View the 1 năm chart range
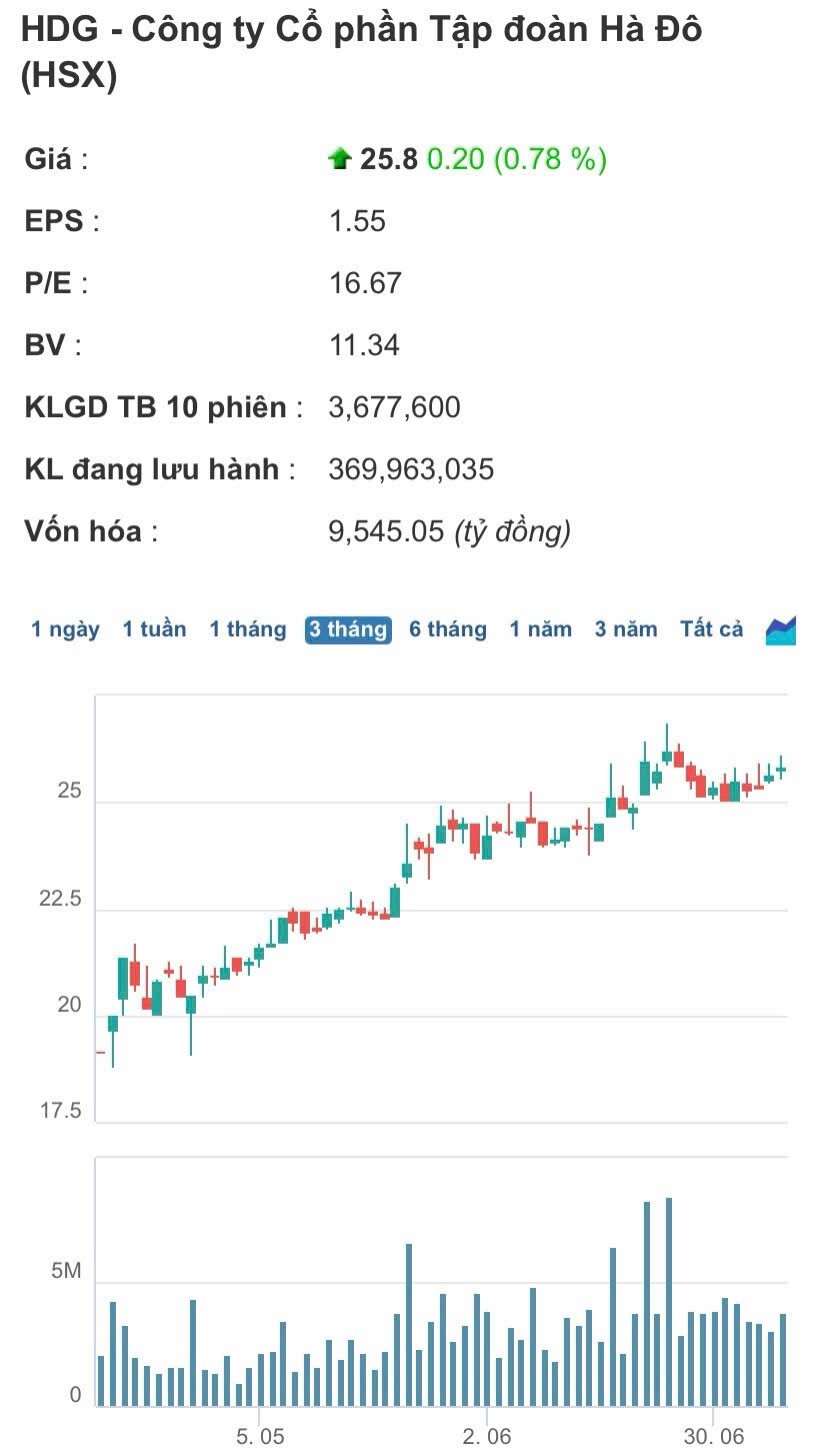The image size is (828, 1454). point(540,629)
